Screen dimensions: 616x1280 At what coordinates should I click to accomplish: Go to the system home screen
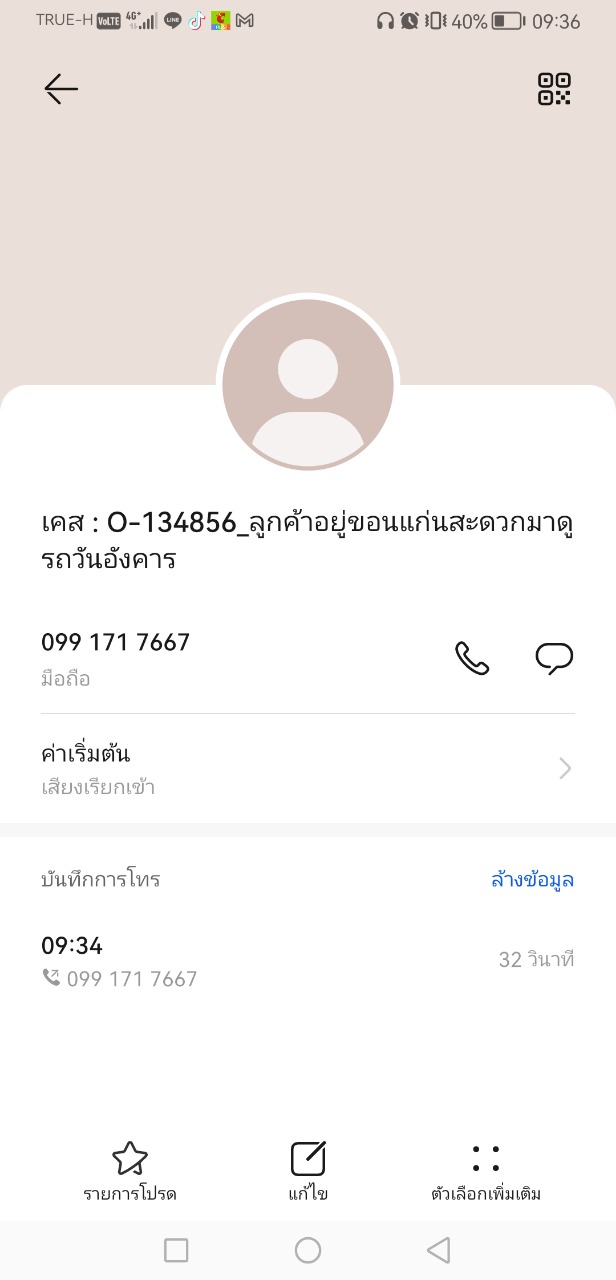pos(308,1250)
